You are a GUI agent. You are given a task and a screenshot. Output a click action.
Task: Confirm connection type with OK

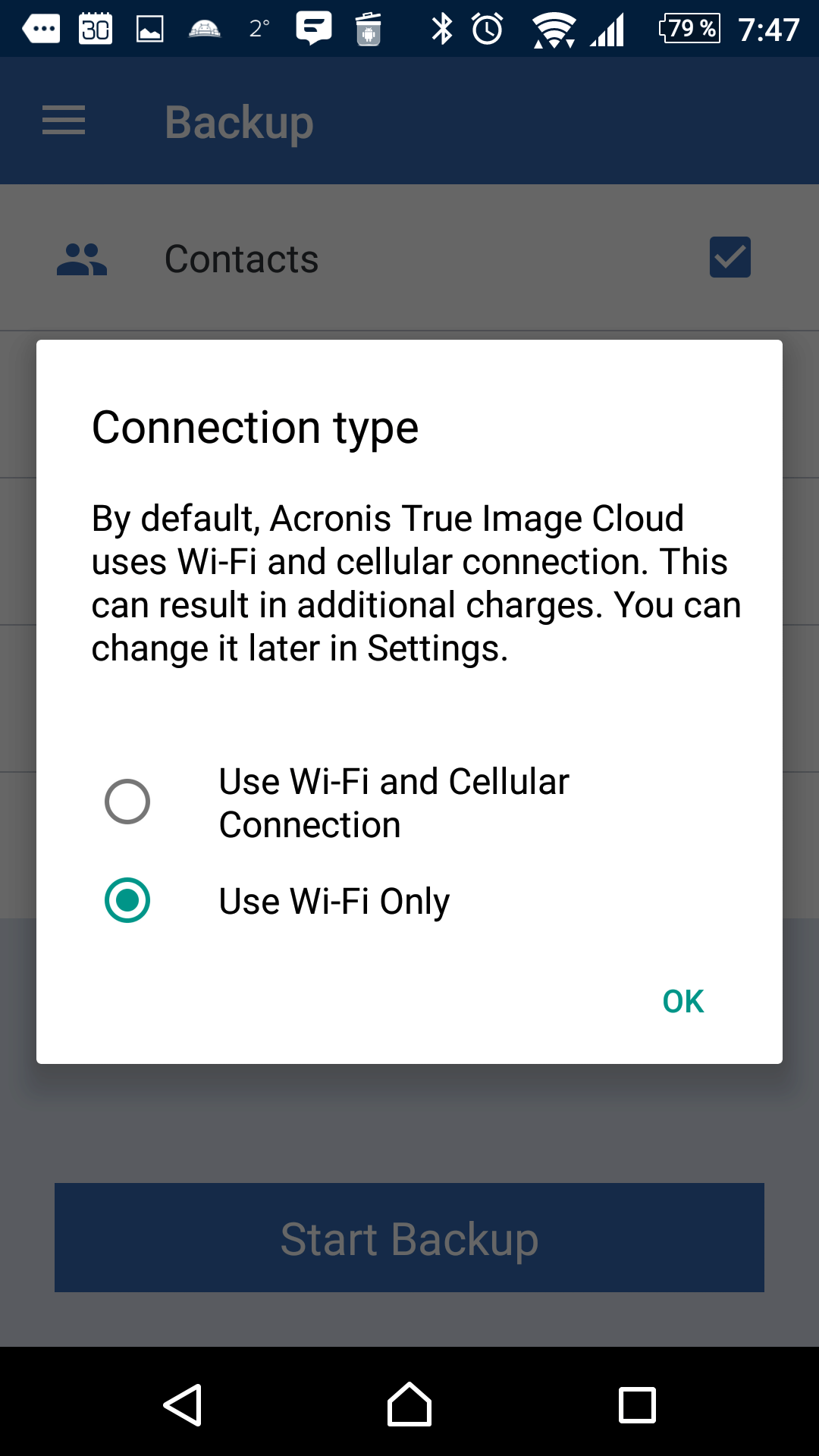point(683,1002)
